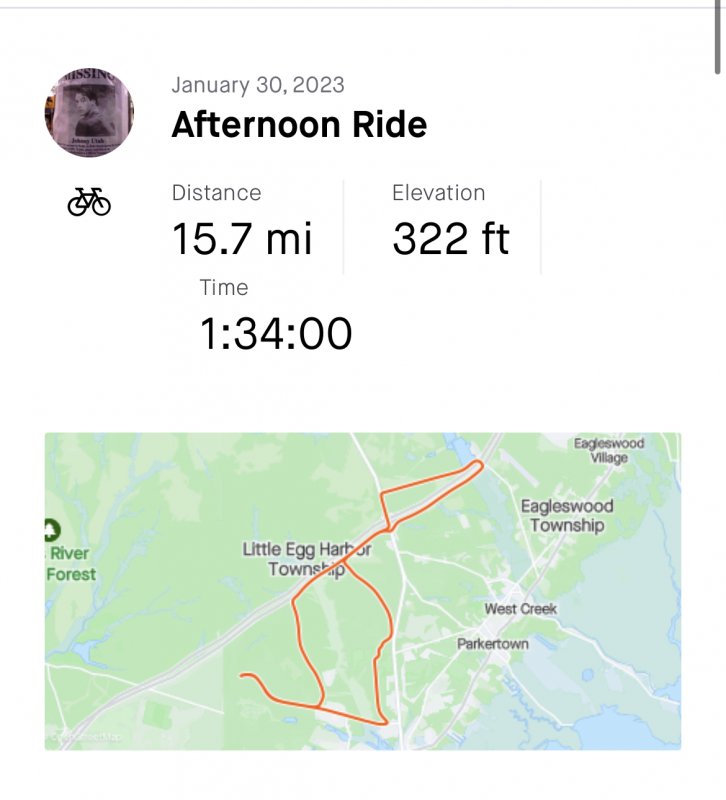Open the athlete's profile picture
726x800 pixels.
89,112
